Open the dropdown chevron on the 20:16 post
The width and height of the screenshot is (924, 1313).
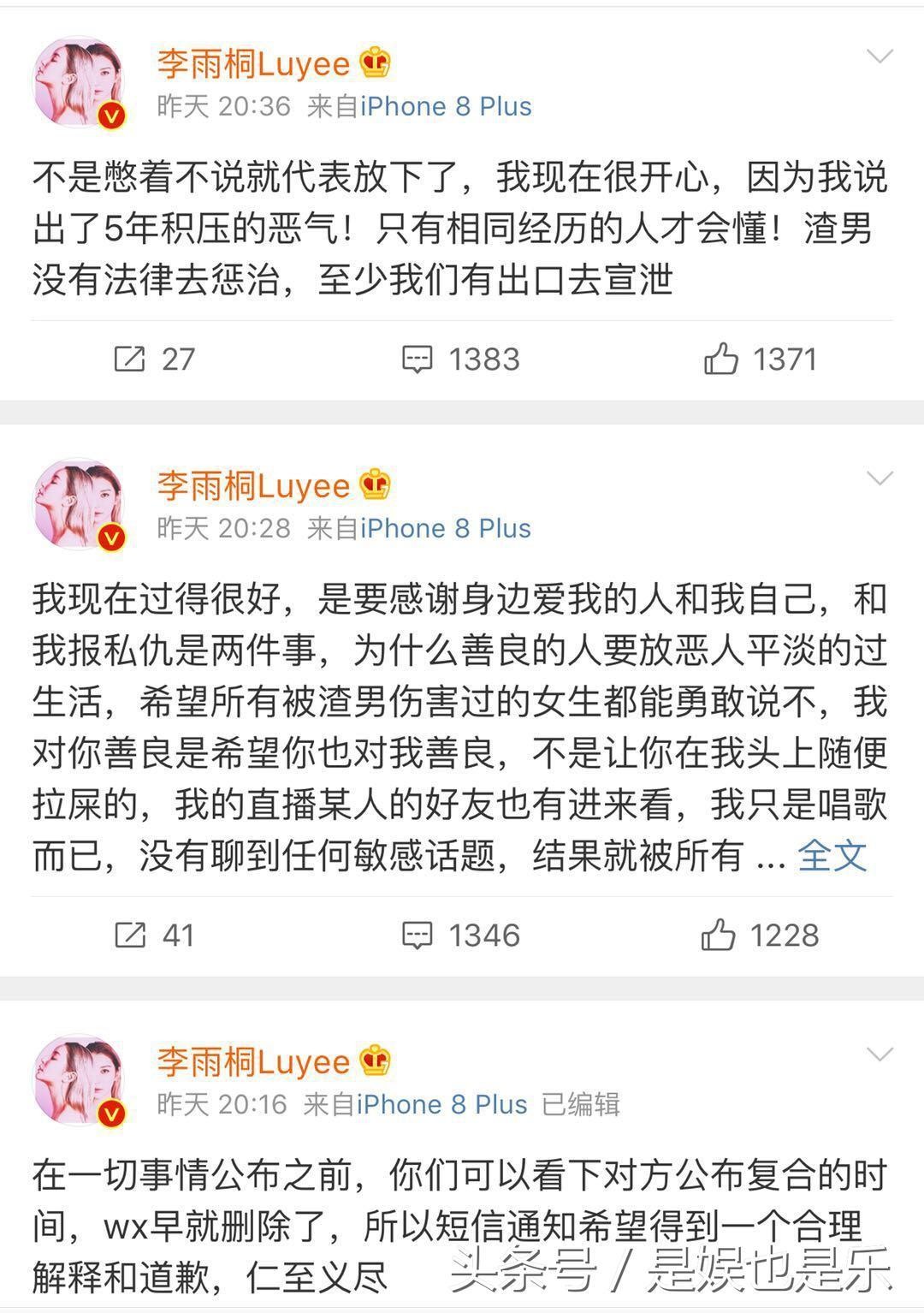click(x=880, y=1055)
